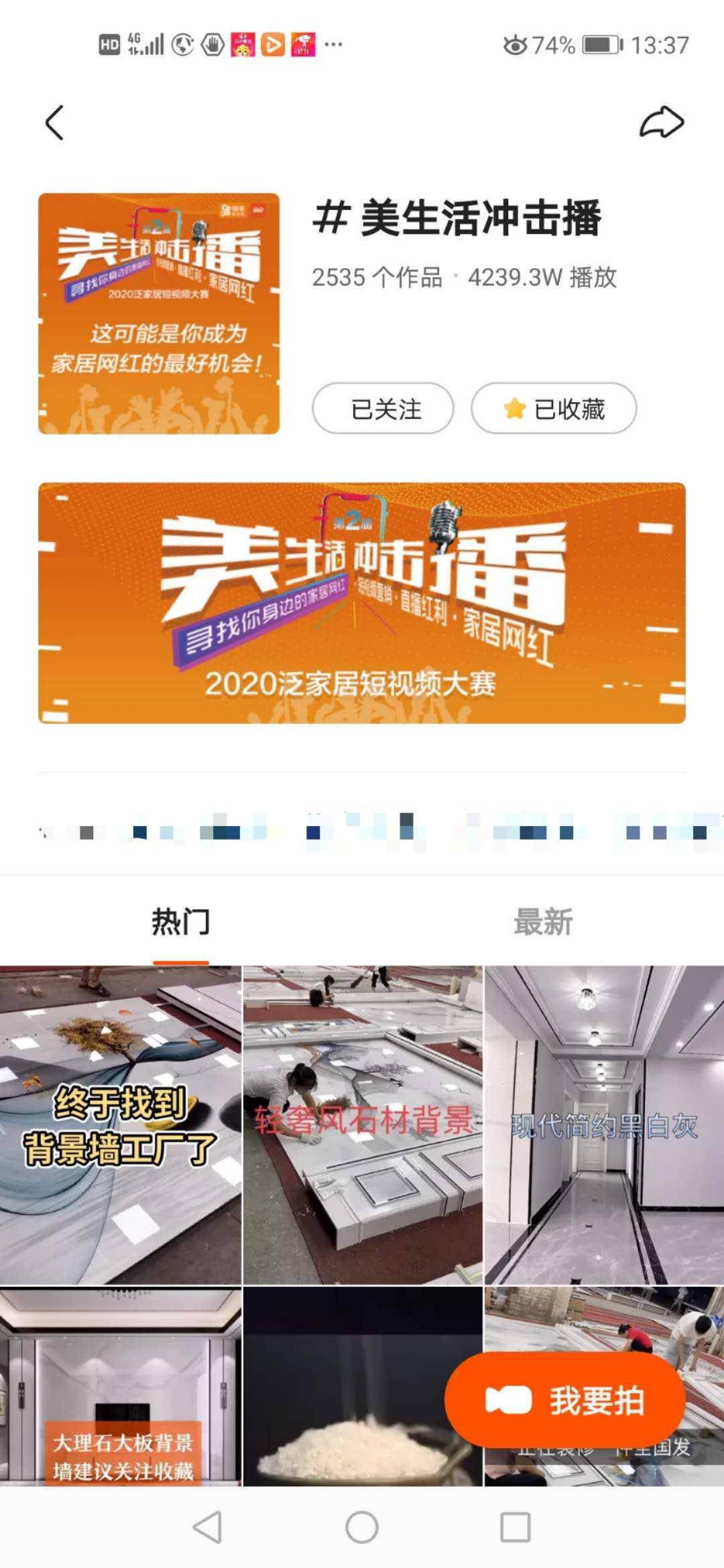Switch to the 热门 tab
The image size is (724, 1568).
(180, 922)
